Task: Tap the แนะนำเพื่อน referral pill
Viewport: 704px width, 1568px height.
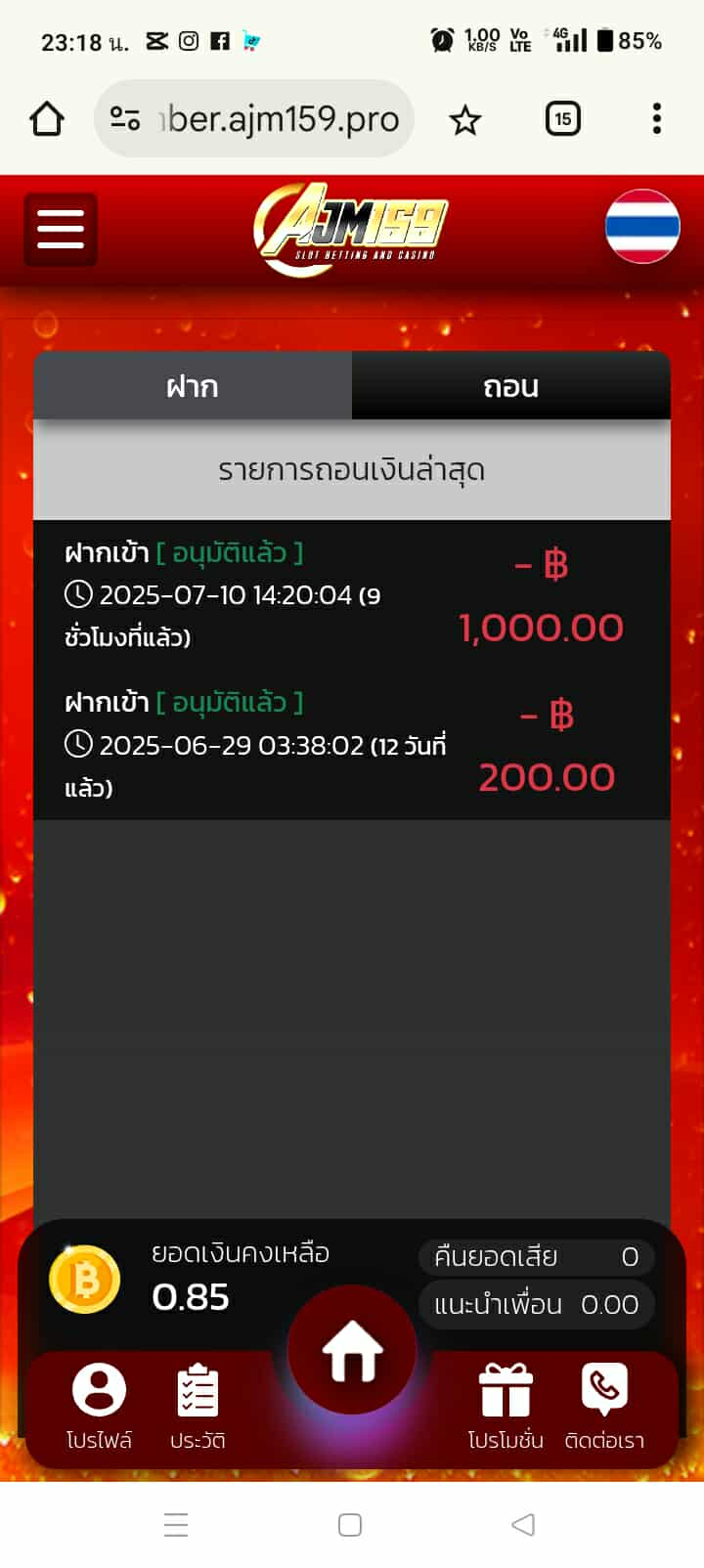Action: tap(536, 1305)
